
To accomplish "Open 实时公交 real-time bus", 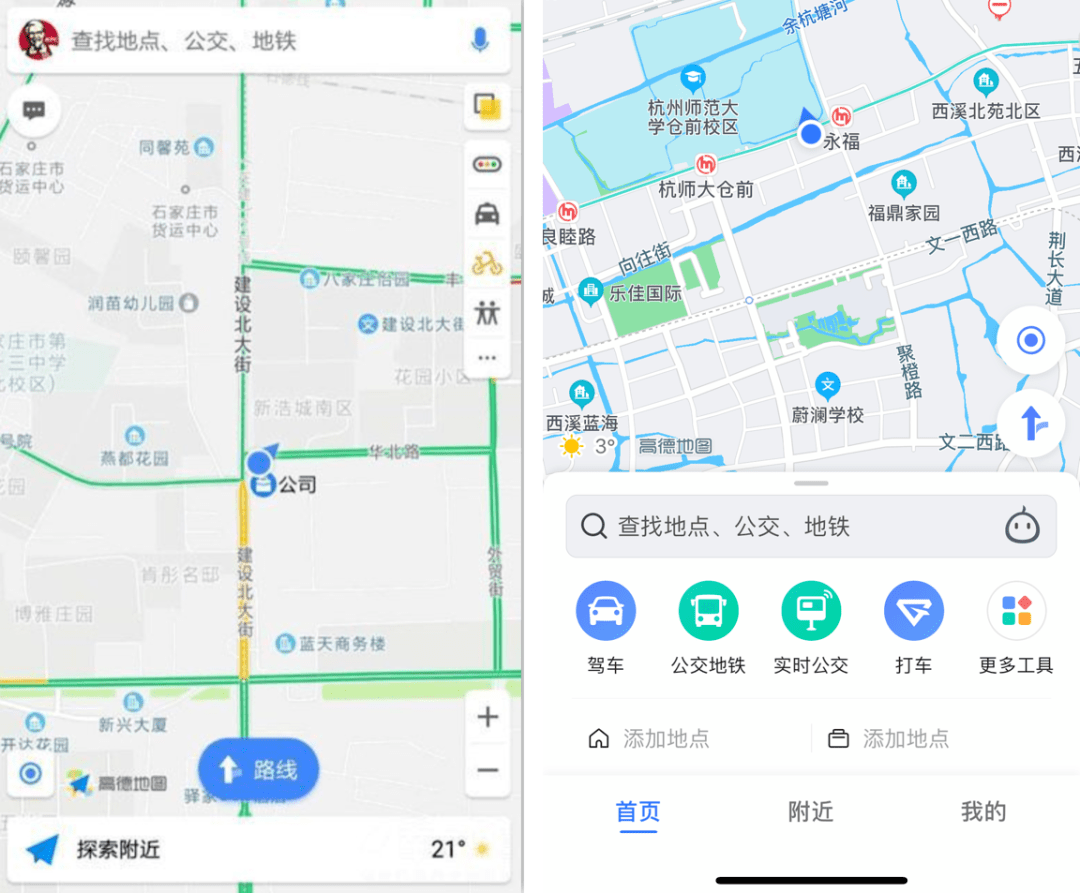I will pos(811,627).
